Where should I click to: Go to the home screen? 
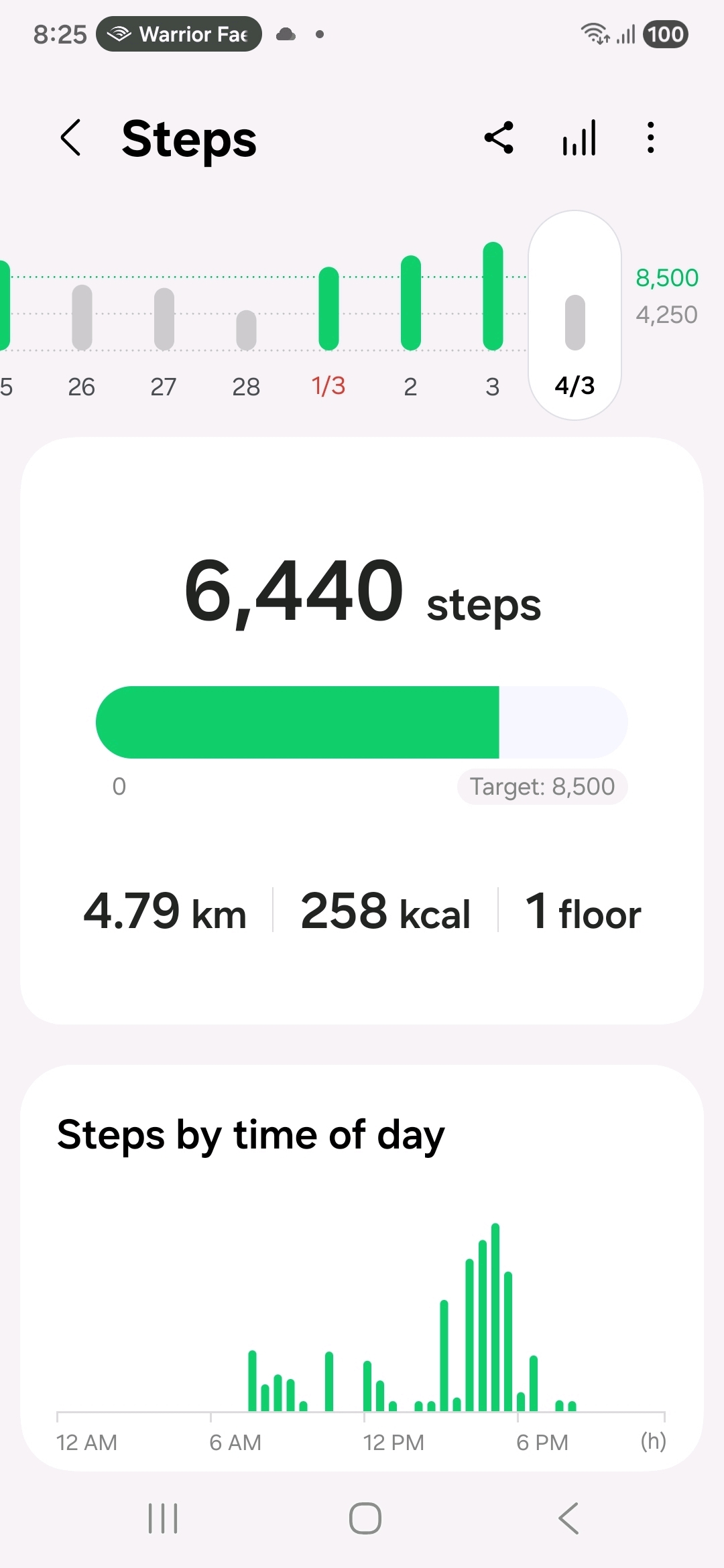[365, 1518]
